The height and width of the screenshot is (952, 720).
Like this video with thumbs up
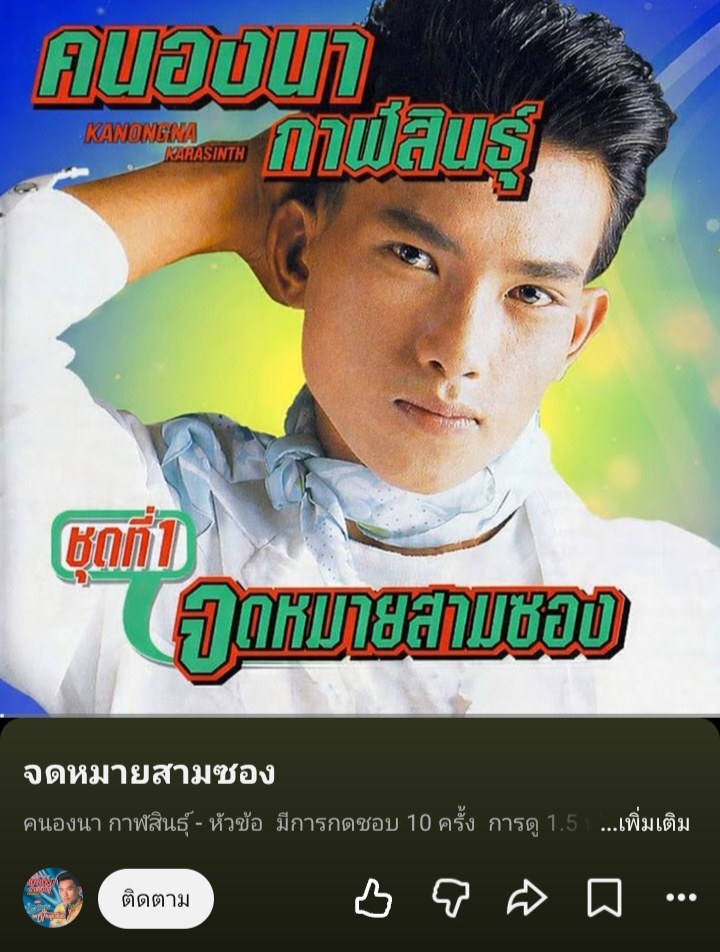pyautogui.click(x=373, y=897)
